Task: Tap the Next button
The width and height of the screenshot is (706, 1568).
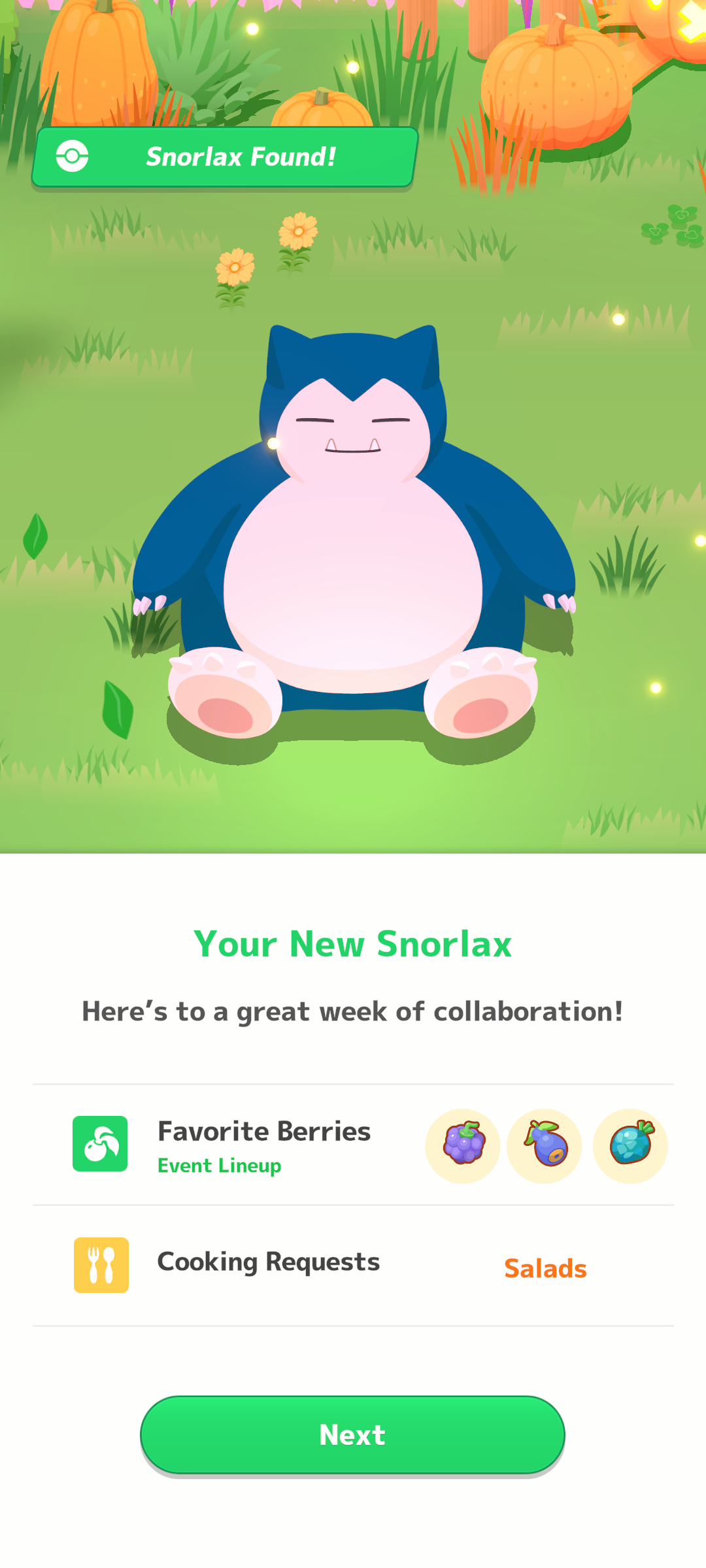Action: tap(352, 1435)
